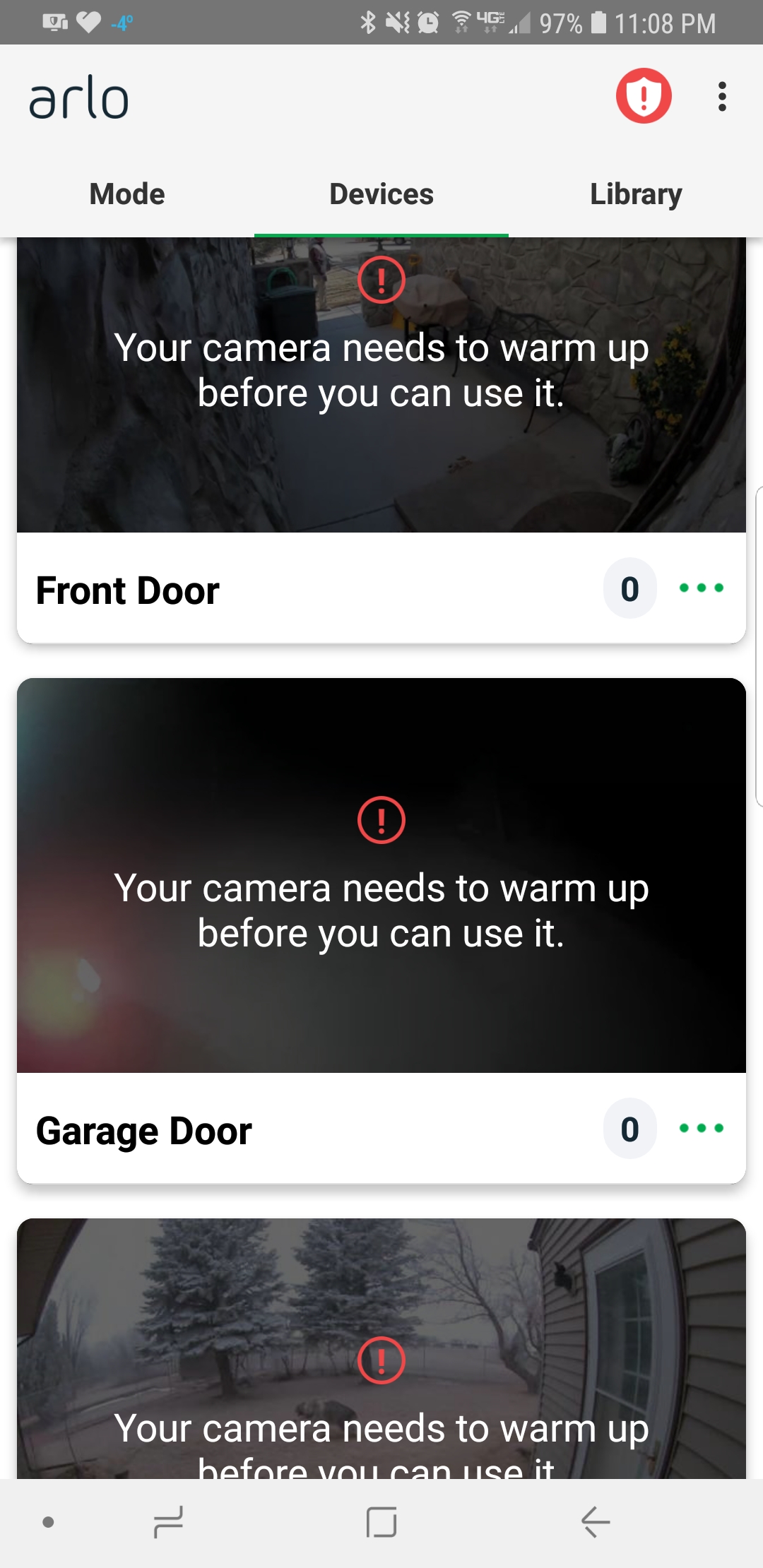
Task: Open Front Door three-dot options
Action: (x=701, y=588)
